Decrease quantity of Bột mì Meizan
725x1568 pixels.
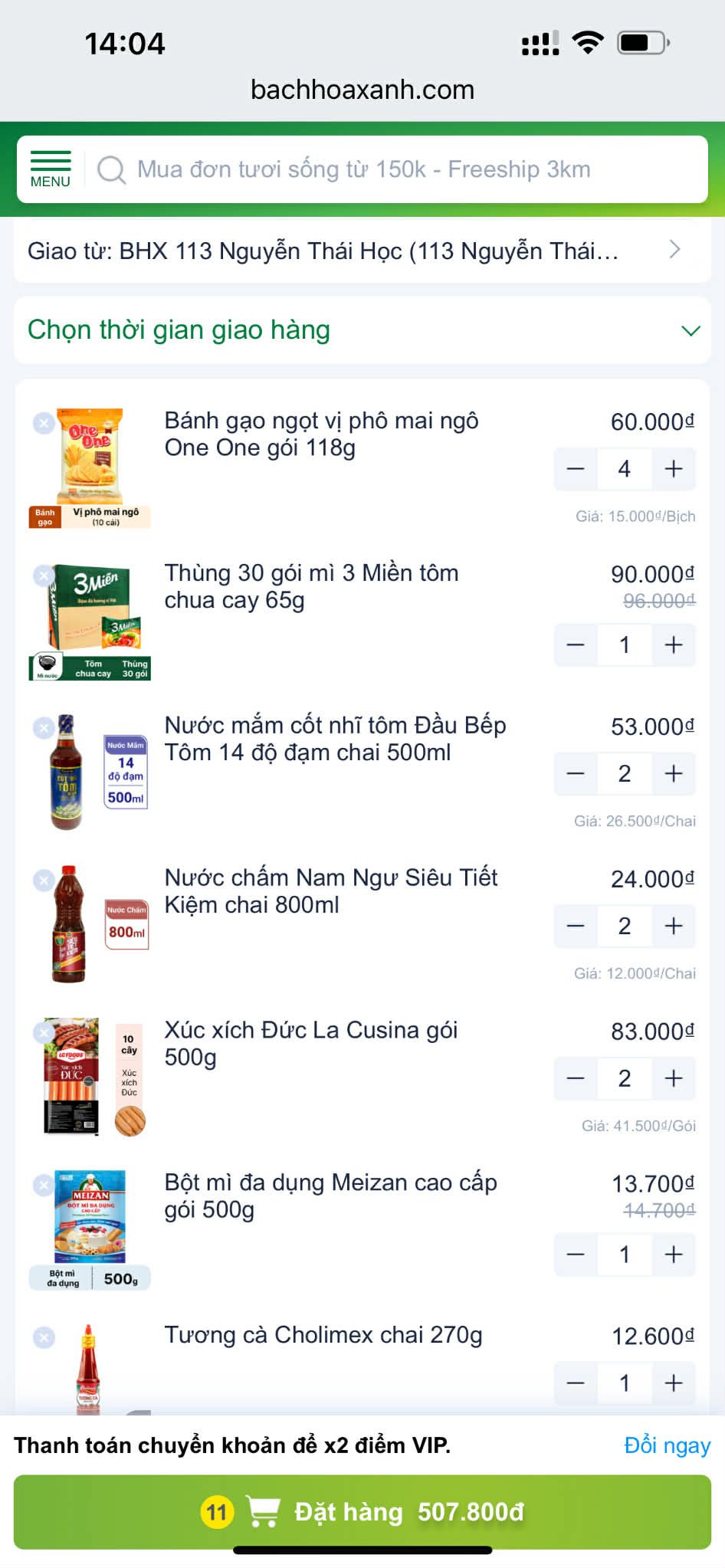pyautogui.click(x=576, y=1255)
